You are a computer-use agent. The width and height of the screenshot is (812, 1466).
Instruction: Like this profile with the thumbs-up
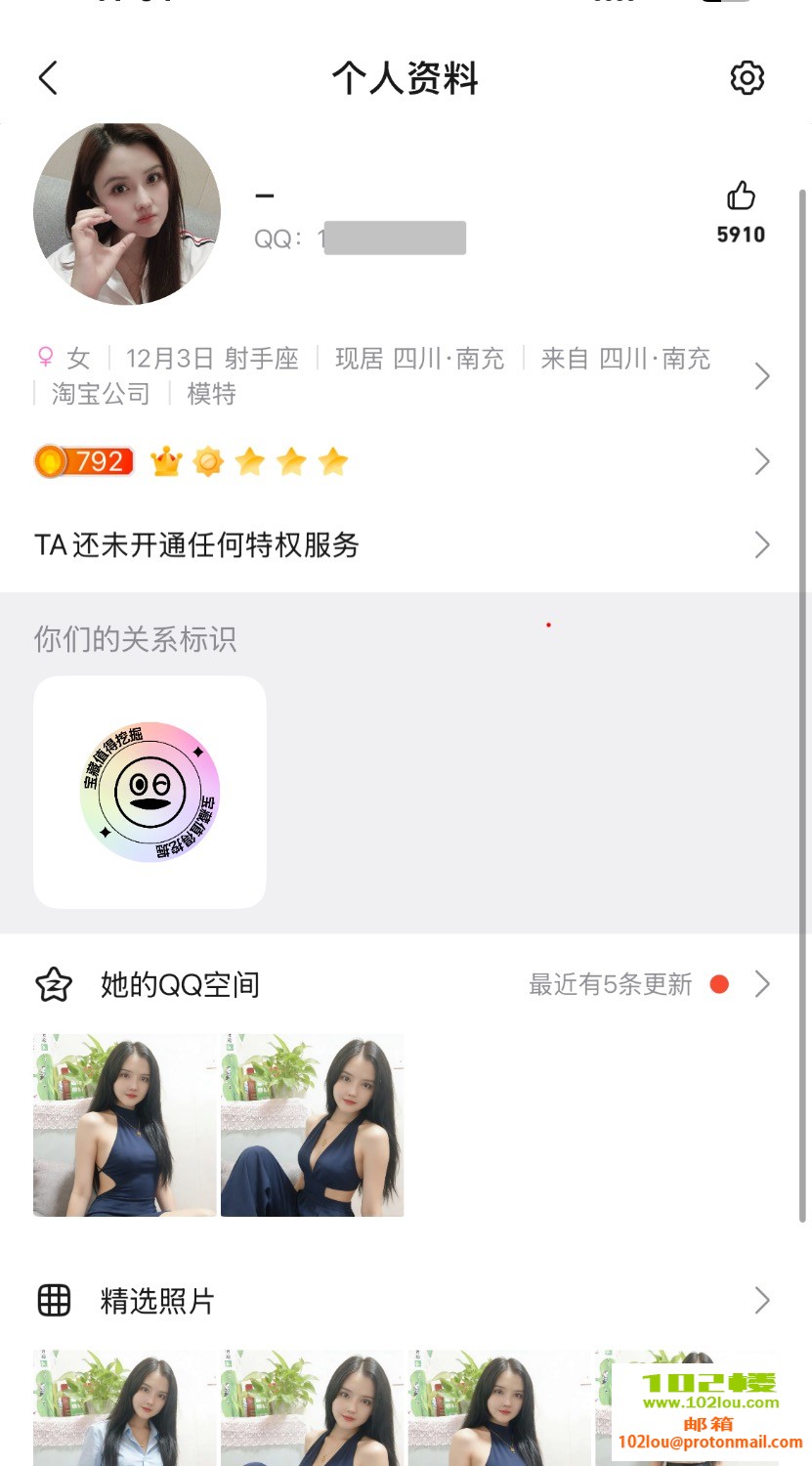741,197
